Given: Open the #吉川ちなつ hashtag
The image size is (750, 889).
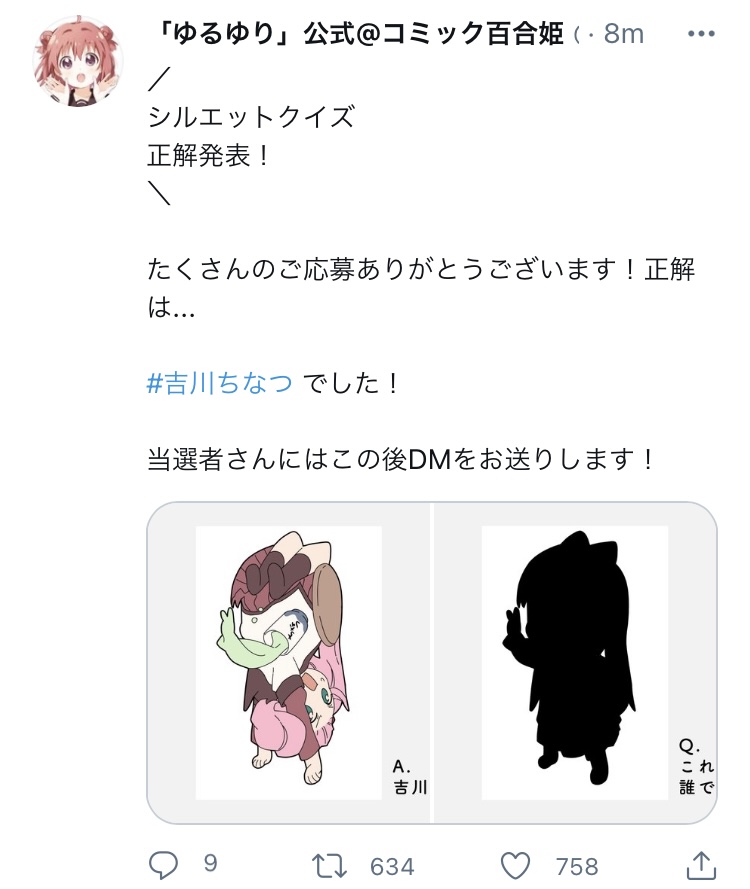Looking at the screenshot, I should pyautogui.click(x=219, y=384).
